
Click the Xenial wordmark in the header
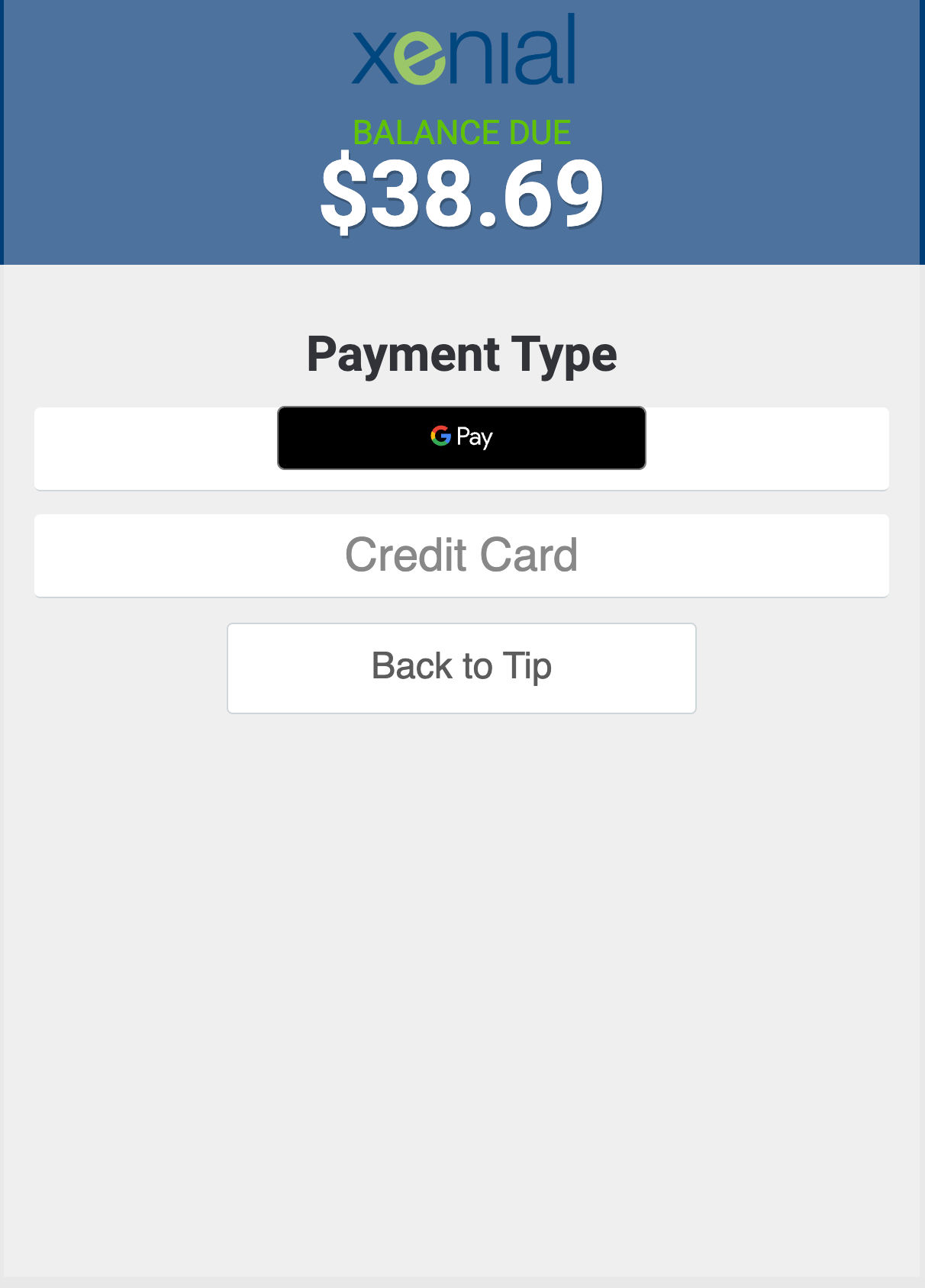coord(462,55)
